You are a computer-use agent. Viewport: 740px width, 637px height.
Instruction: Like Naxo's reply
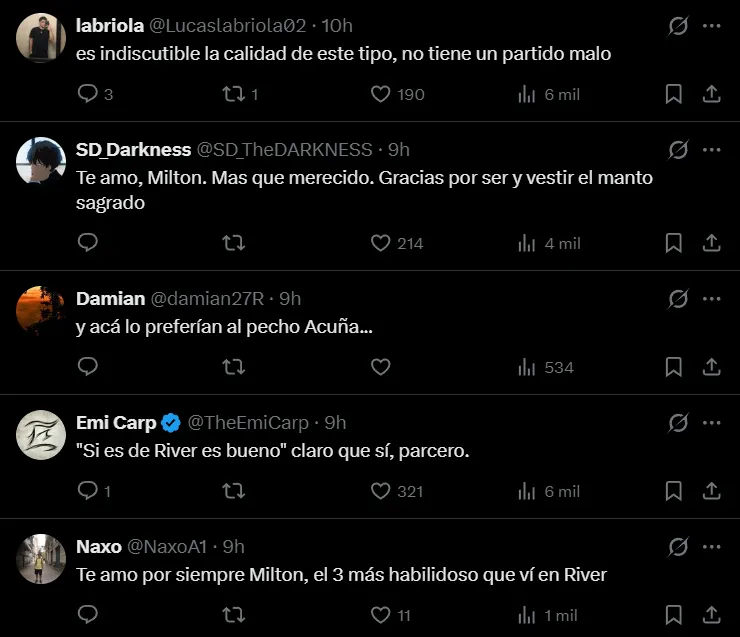click(380, 615)
